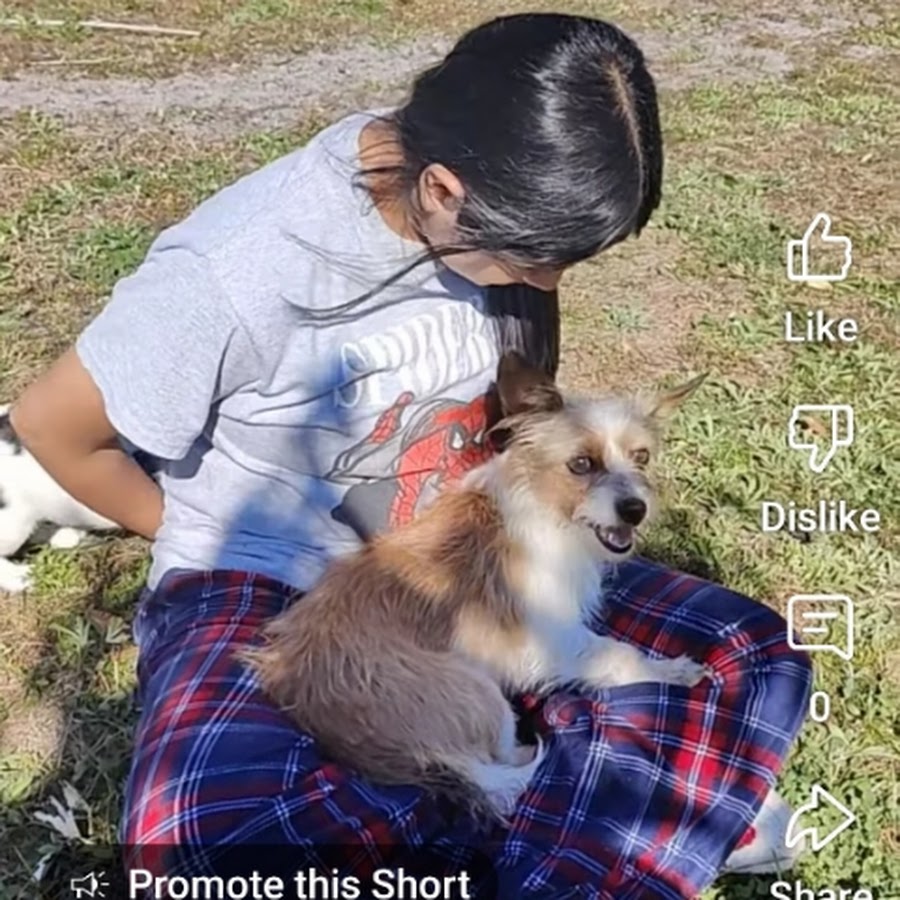This screenshot has width=900, height=900.
Task: Share this Short
Action: click(x=819, y=818)
